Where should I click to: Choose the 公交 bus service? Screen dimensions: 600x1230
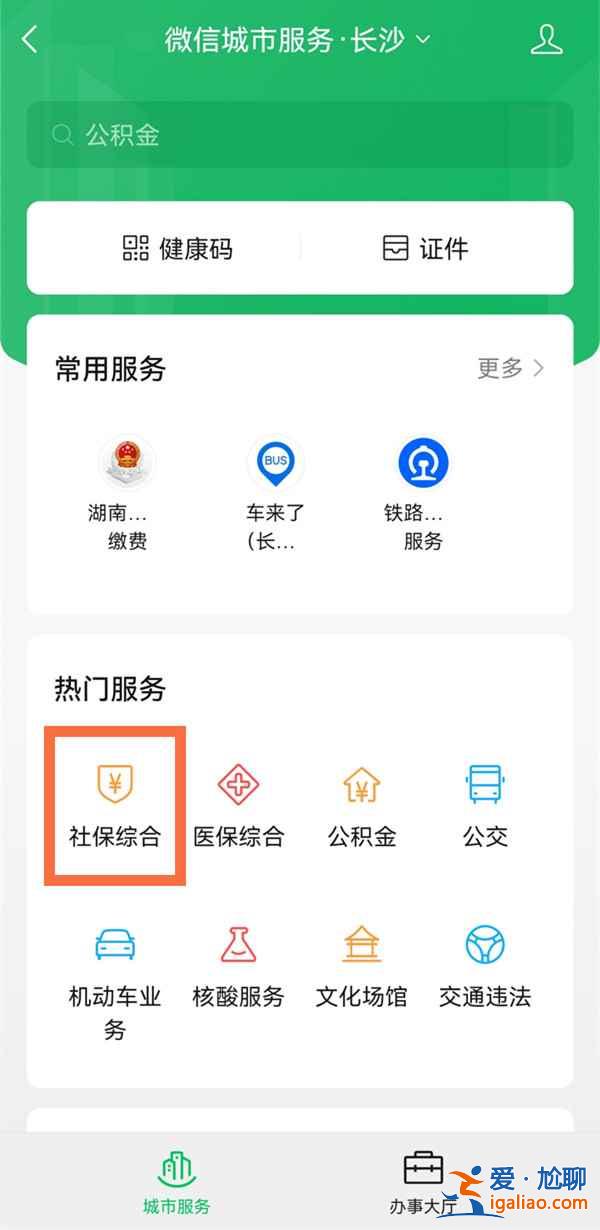tap(485, 806)
